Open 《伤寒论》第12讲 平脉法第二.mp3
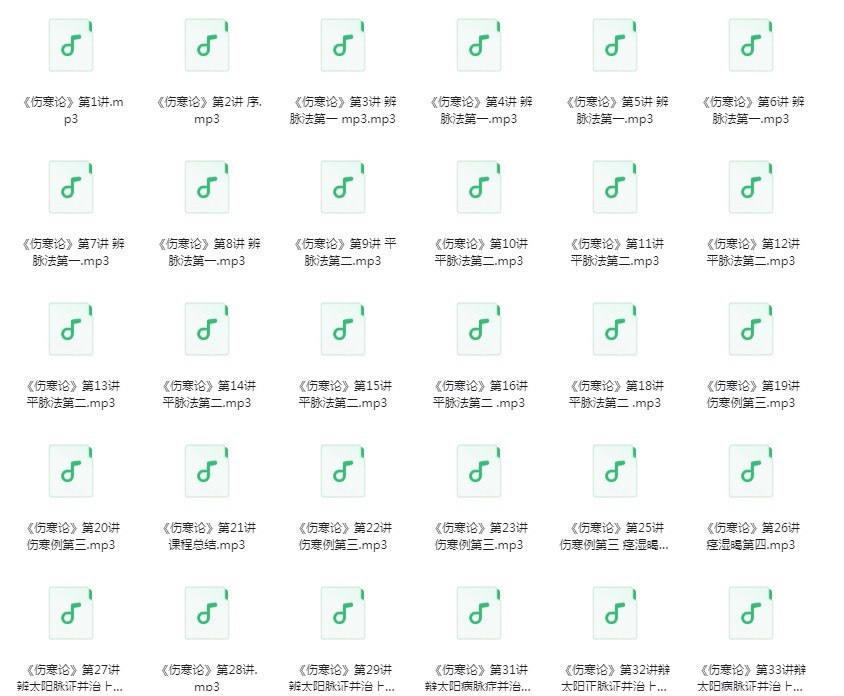This screenshot has width=844, height=696. [751, 187]
